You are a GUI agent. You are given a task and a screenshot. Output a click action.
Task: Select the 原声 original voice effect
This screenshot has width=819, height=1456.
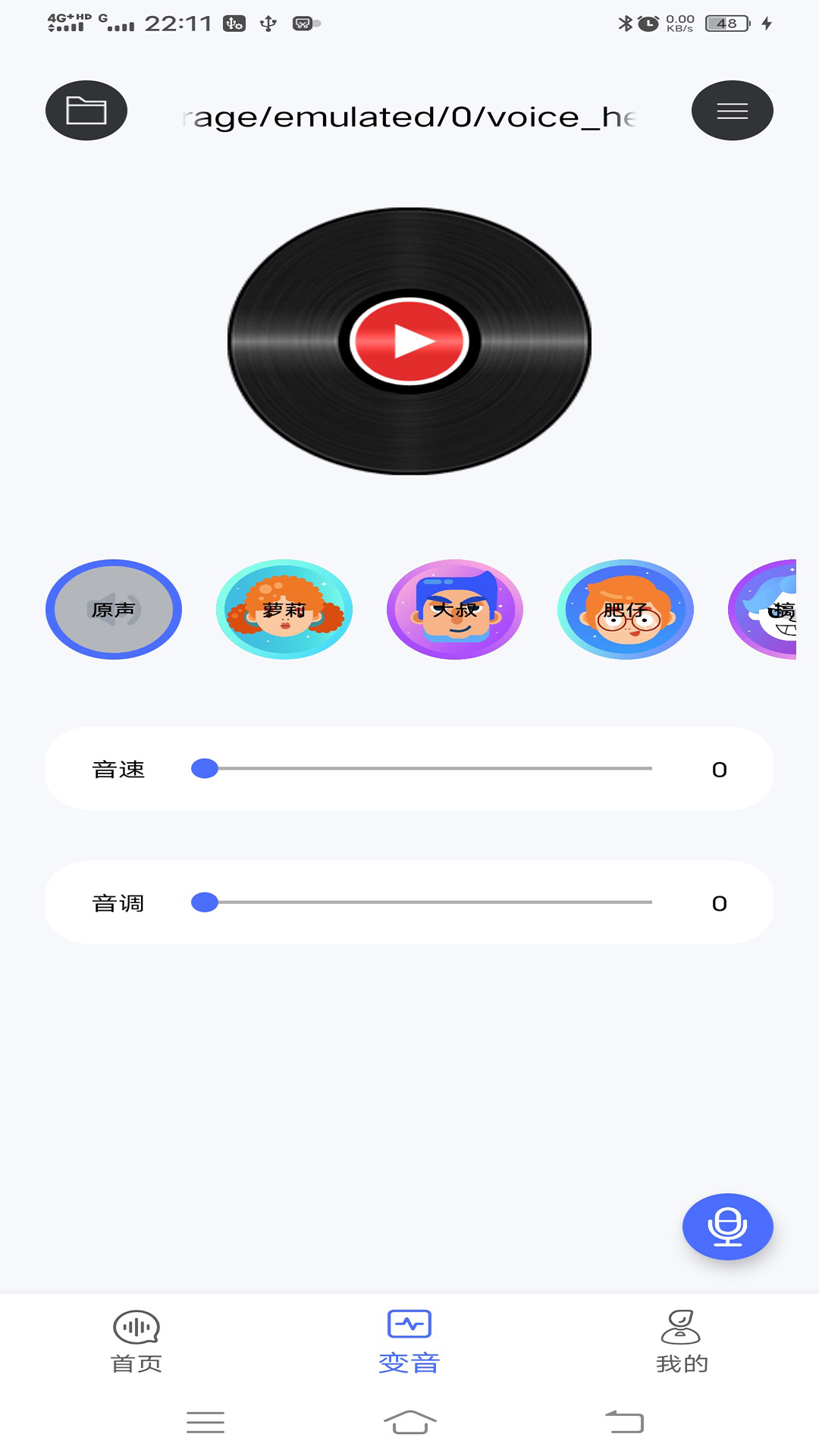114,610
